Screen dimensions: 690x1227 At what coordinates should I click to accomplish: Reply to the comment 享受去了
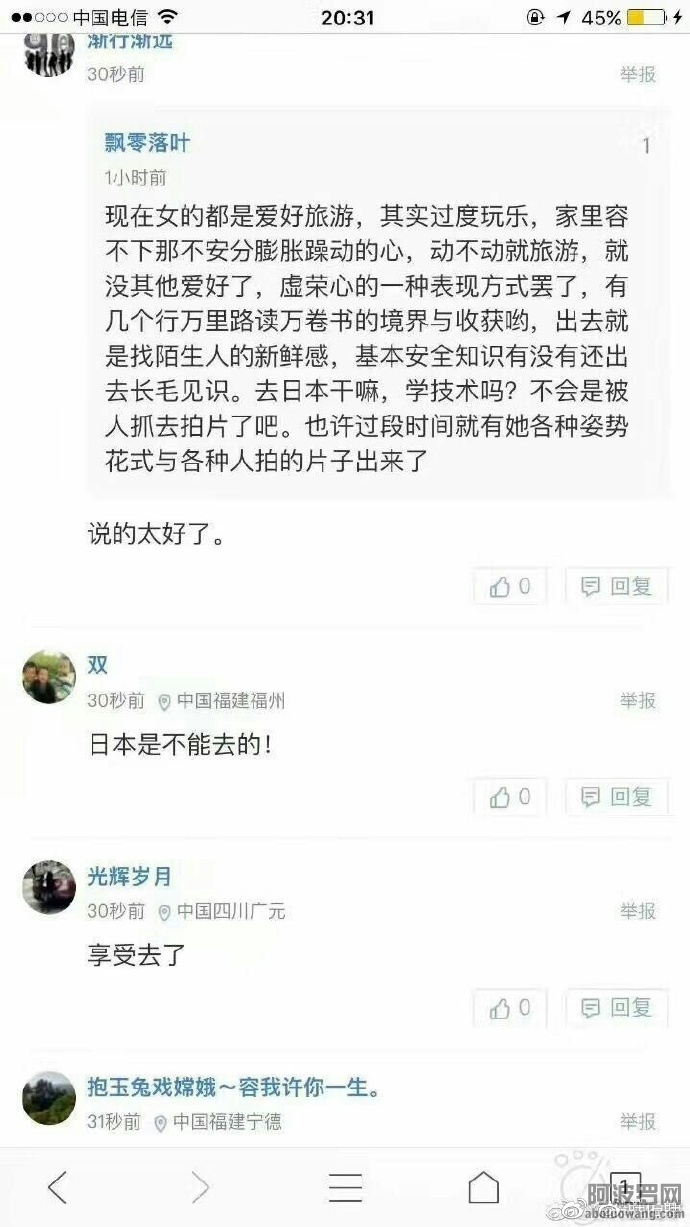[x=617, y=1007]
